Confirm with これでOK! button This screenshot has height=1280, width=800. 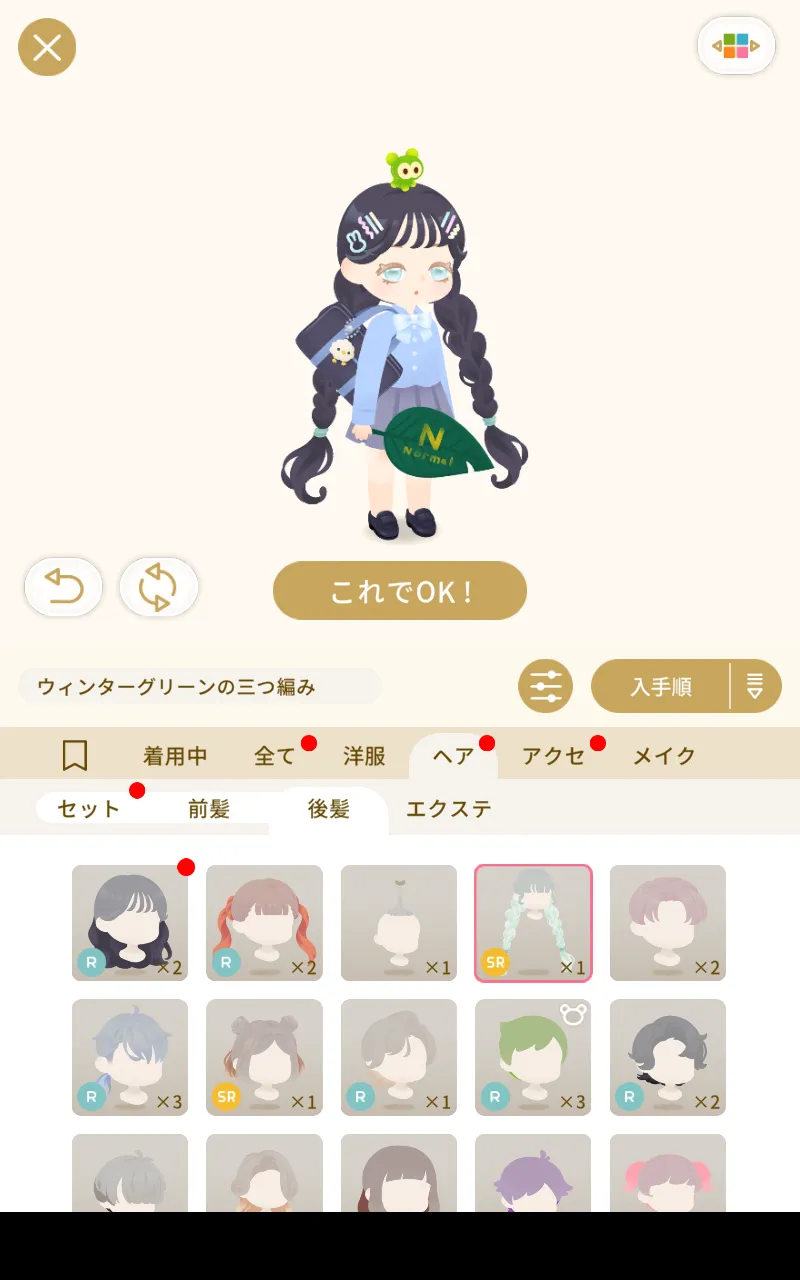[x=400, y=591]
